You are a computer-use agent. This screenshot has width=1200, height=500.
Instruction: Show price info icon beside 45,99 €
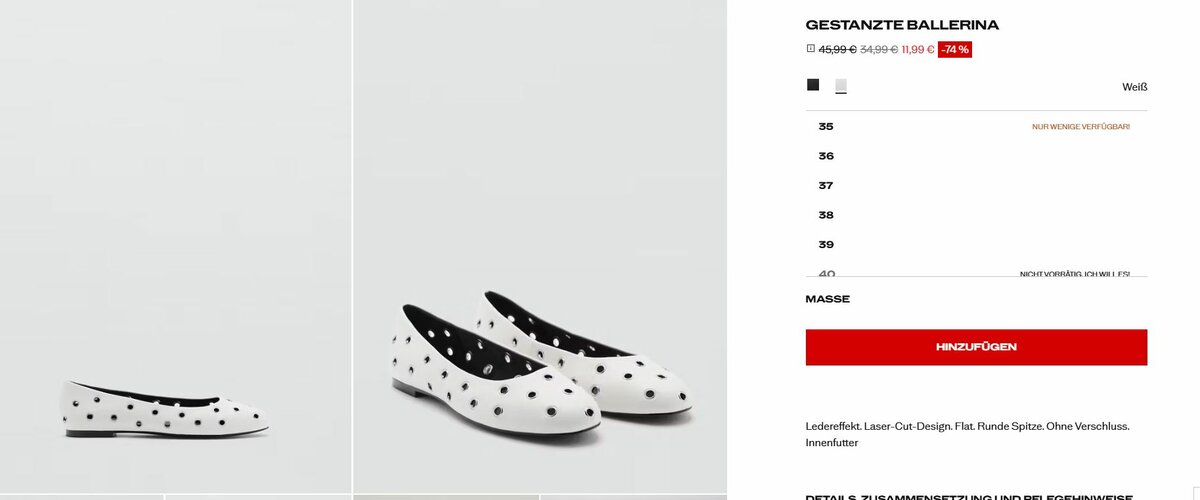pos(811,48)
